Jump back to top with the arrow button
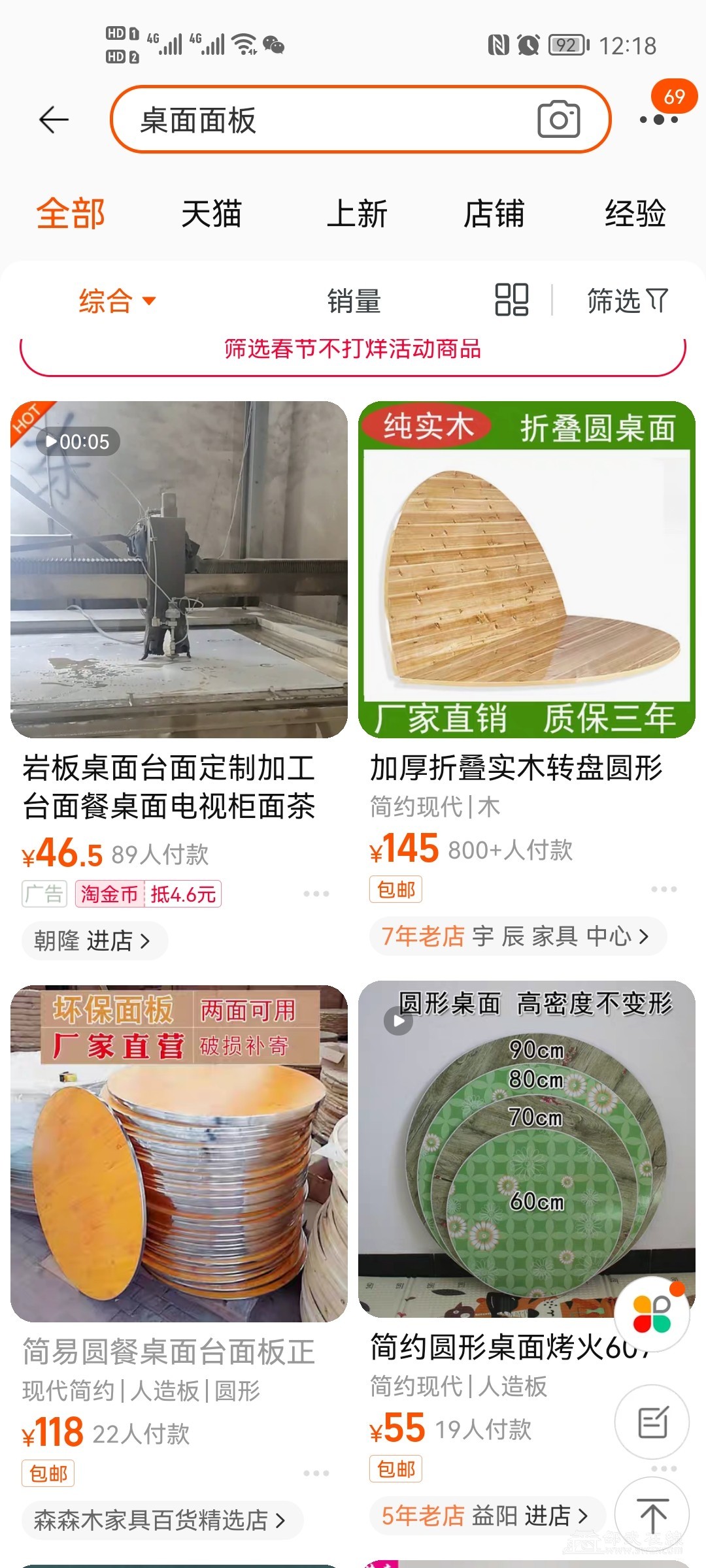 (x=652, y=1515)
